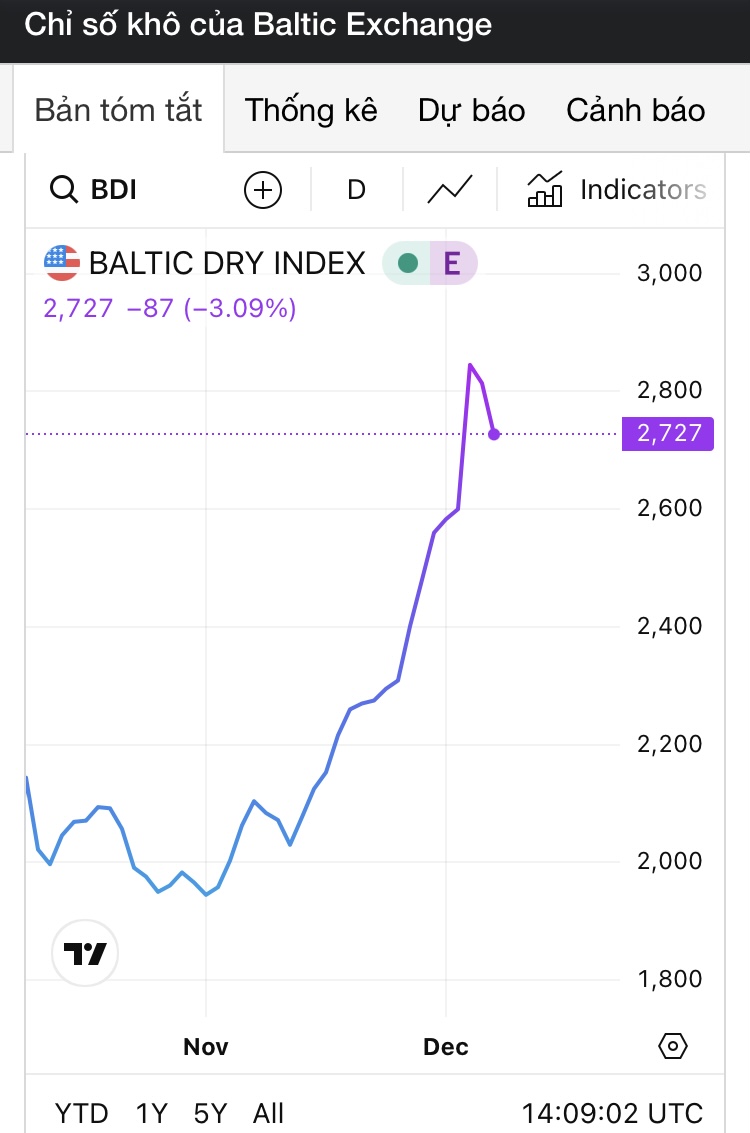
Task: Add a symbol to compare
Action: (263, 189)
